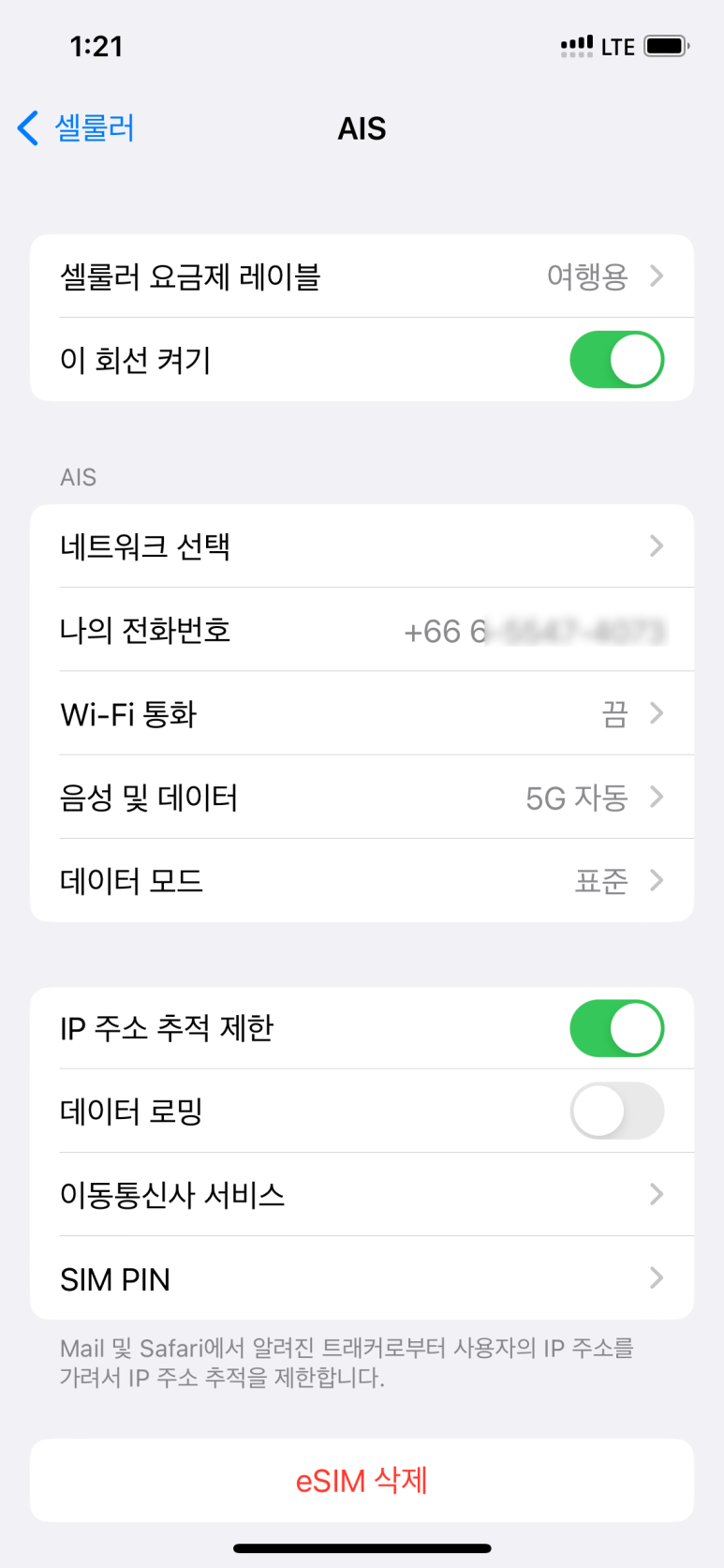The height and width of the screenshot is (1568, 724).
Task: Enable 데이터 로밍 switch
Action: 616,1111
